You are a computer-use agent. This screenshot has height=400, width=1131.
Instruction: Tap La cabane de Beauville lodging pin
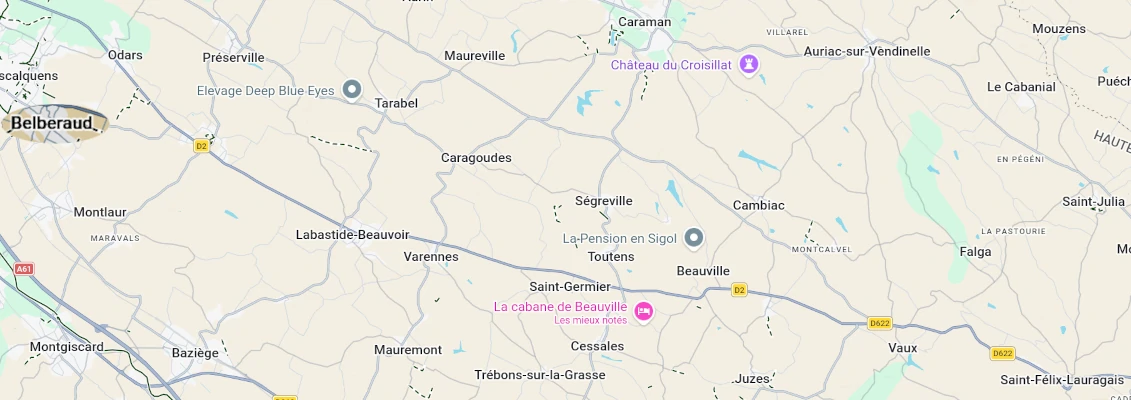pyautogui.click(x=643, y=311)
